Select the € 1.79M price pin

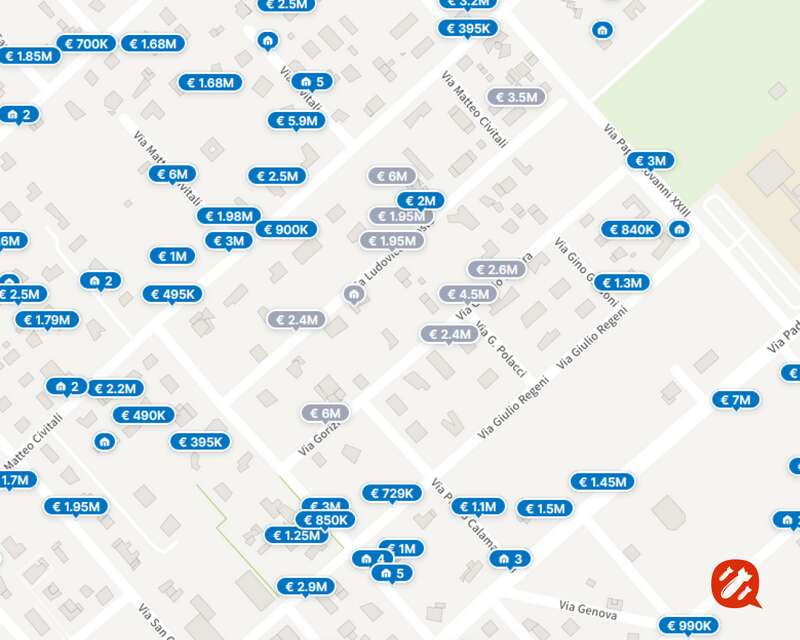(46, 320)
